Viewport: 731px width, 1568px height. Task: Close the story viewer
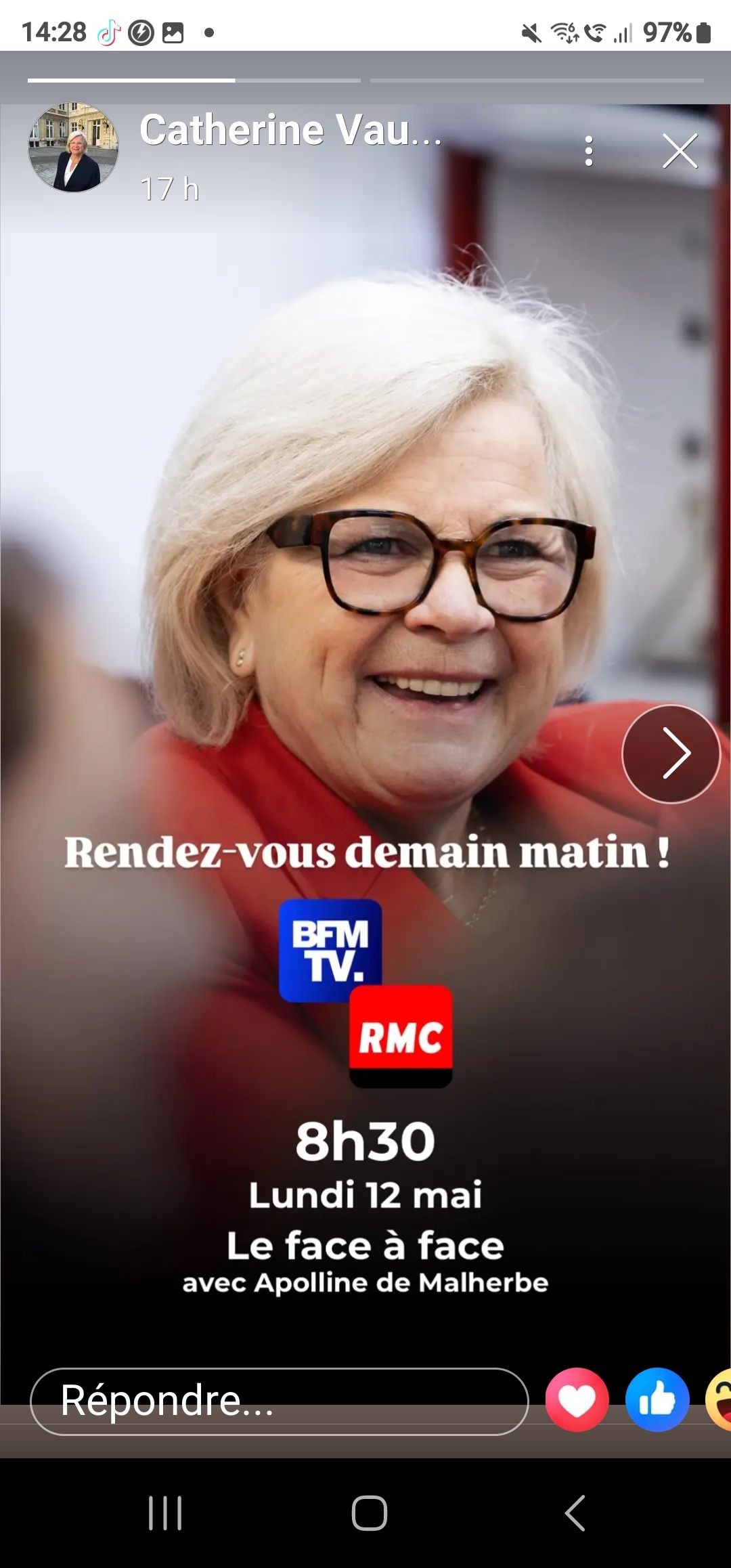coord(680,150)
